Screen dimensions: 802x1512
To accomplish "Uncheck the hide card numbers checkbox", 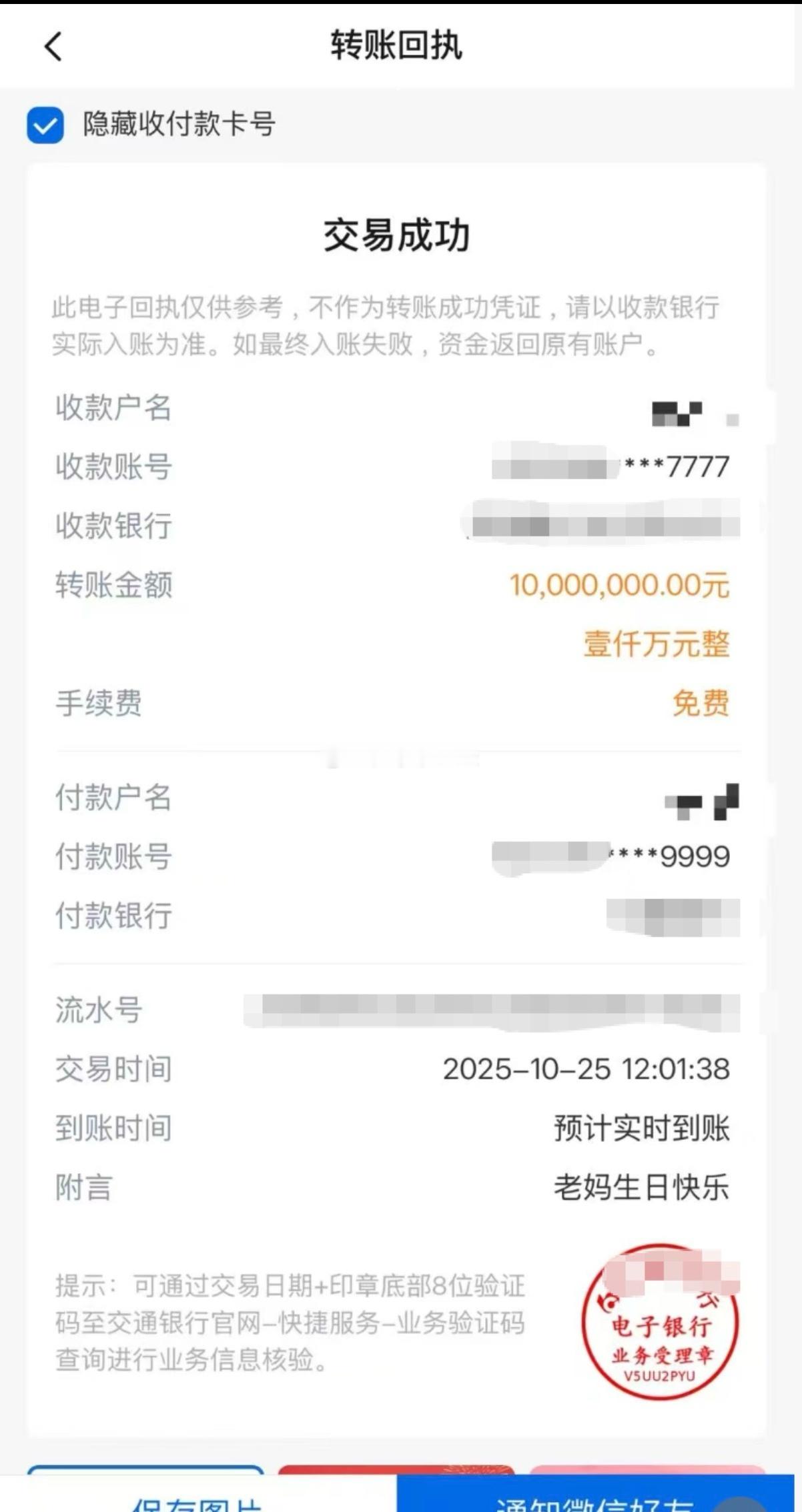I will pyautogui.click(x=45, y=125).
